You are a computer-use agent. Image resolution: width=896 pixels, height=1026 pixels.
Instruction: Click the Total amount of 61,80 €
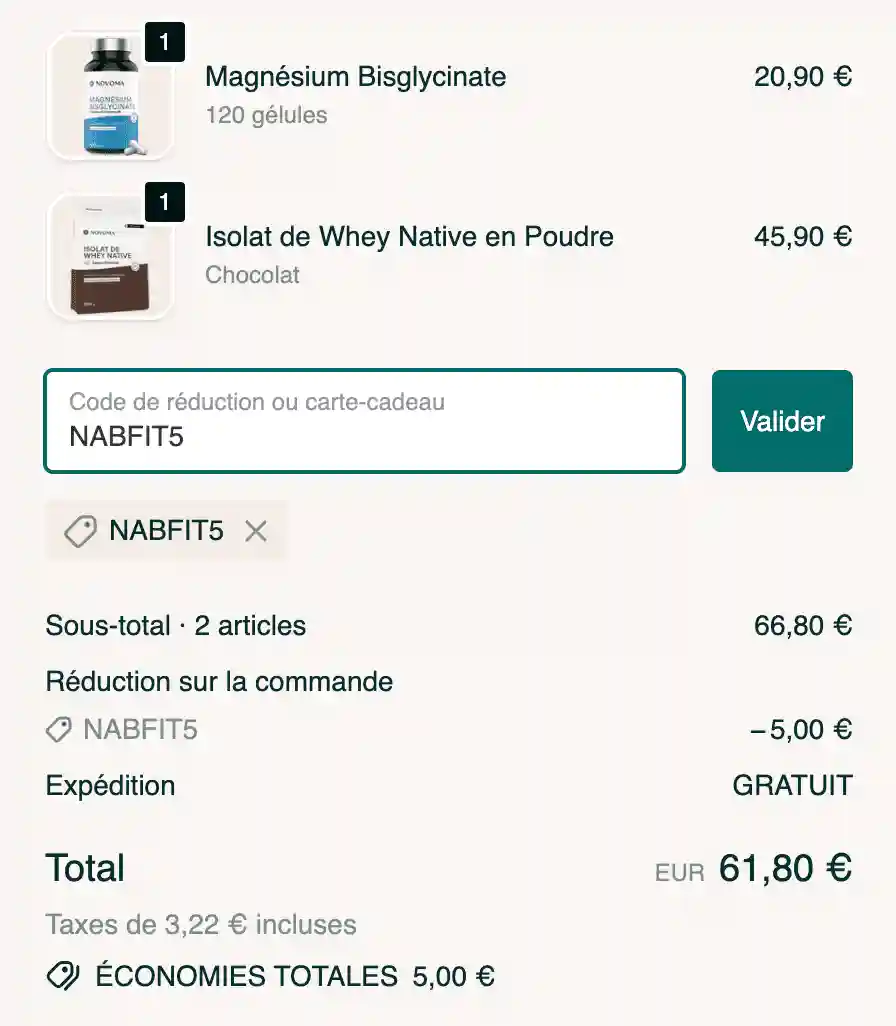coord(784,868)
